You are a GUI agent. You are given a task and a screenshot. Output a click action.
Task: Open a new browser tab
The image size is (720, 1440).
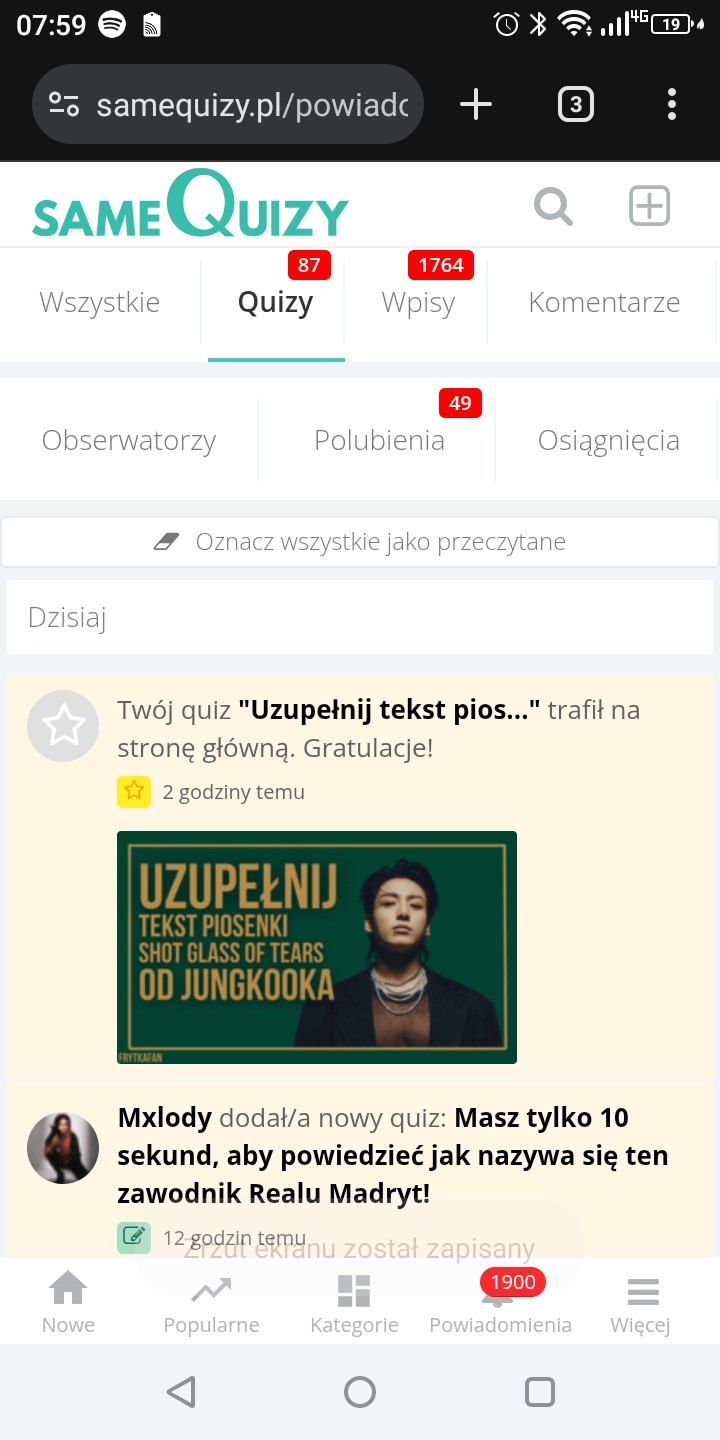pos(476,104)
